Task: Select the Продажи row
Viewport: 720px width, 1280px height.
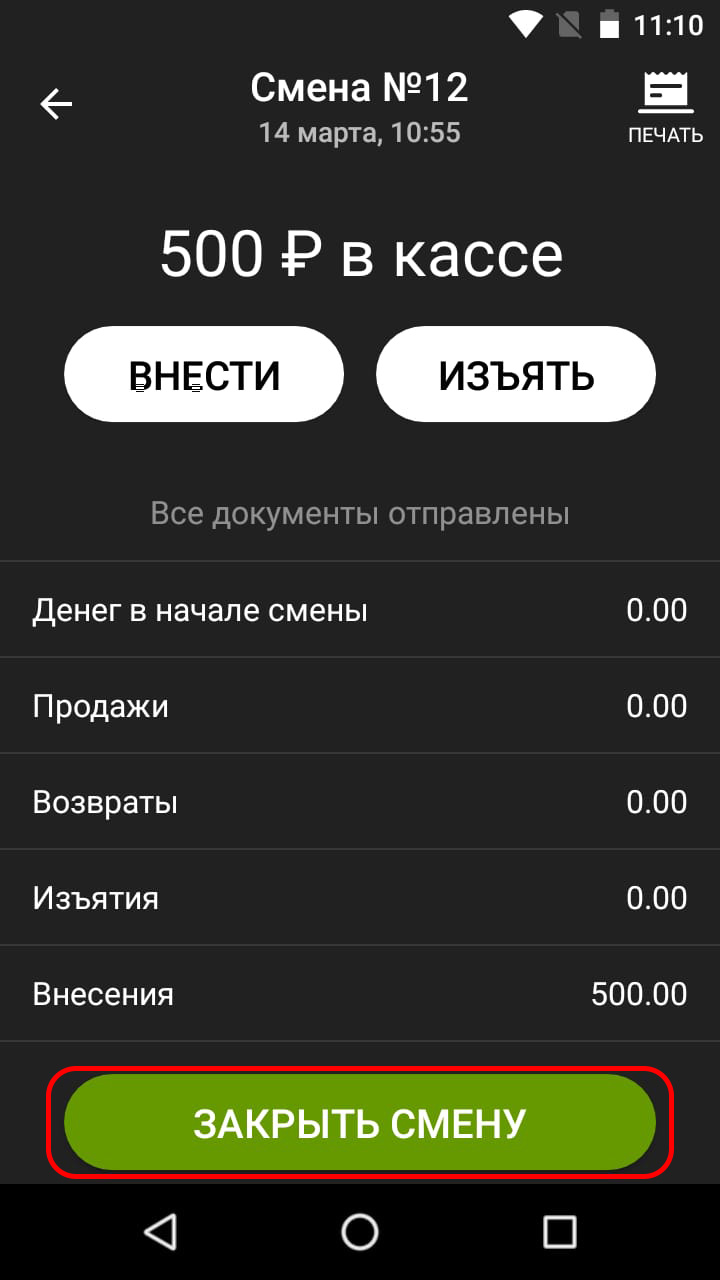Action: [360, 705]
